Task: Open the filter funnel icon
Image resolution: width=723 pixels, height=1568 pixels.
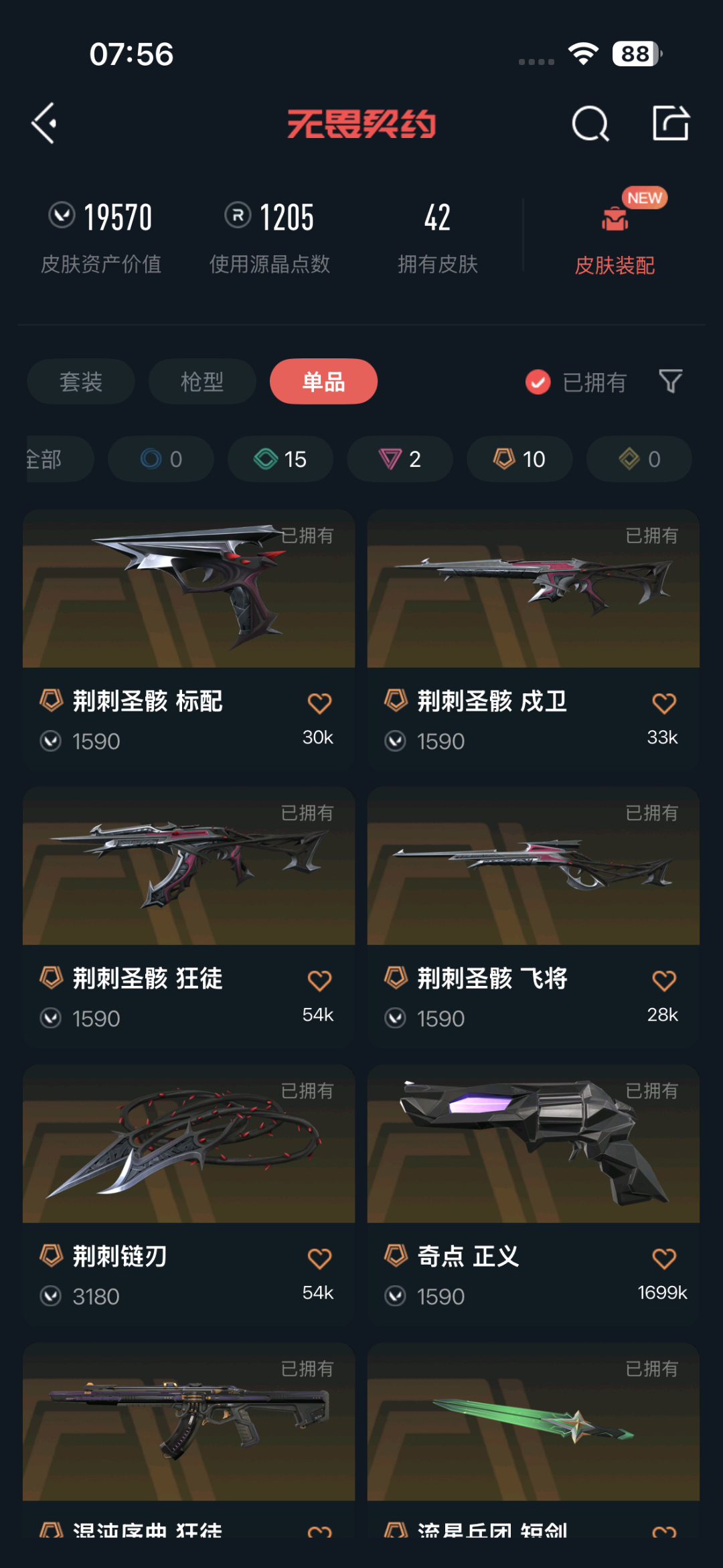Action: coord(670,382)
